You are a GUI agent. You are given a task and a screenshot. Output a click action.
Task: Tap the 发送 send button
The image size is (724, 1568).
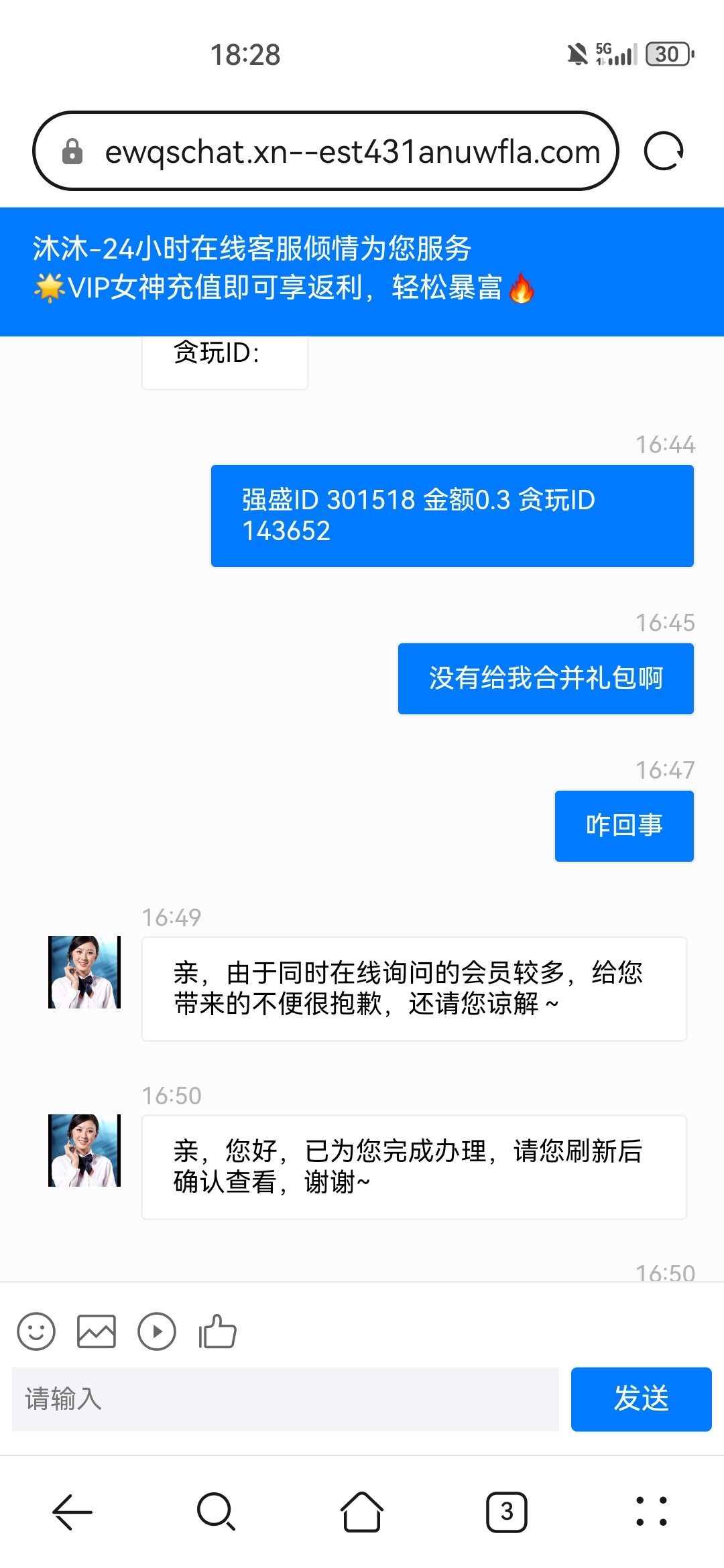click(x=641, y=1399)
